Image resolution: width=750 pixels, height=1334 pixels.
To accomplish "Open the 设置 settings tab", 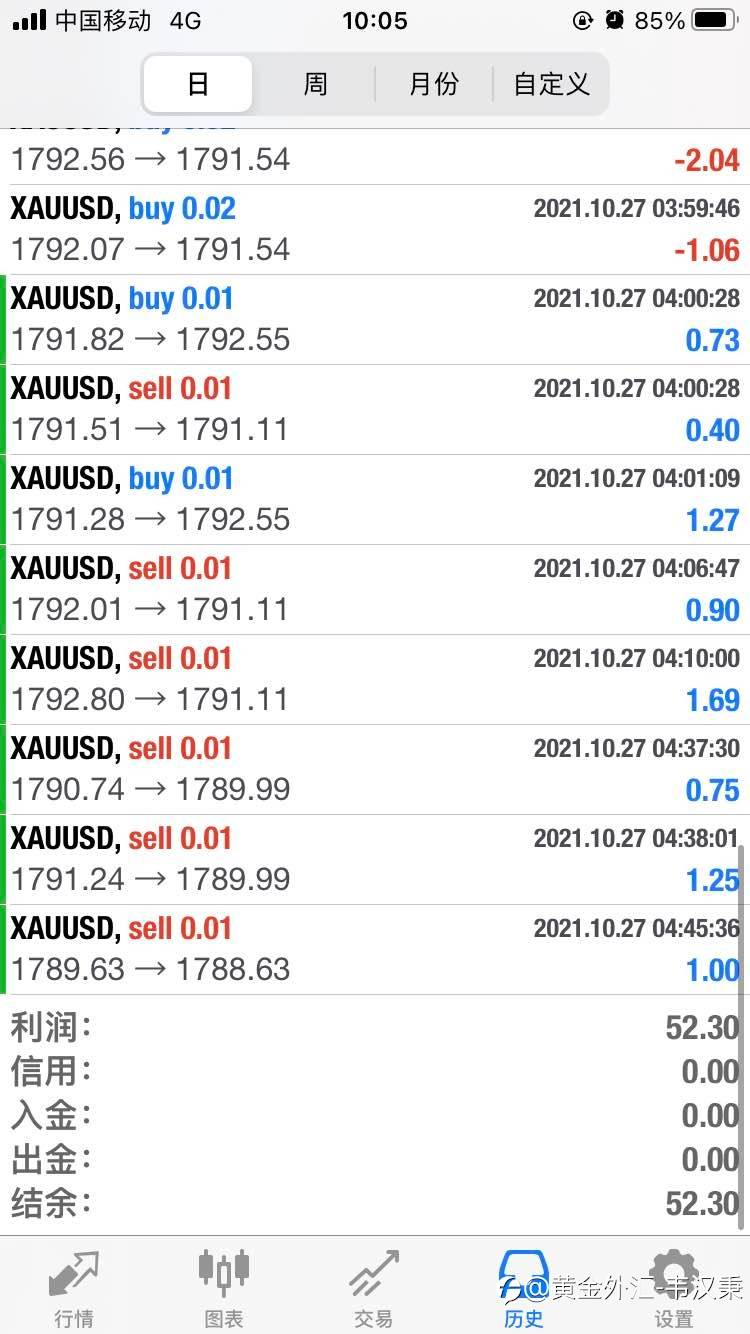I will click(x=674, y=1287).
